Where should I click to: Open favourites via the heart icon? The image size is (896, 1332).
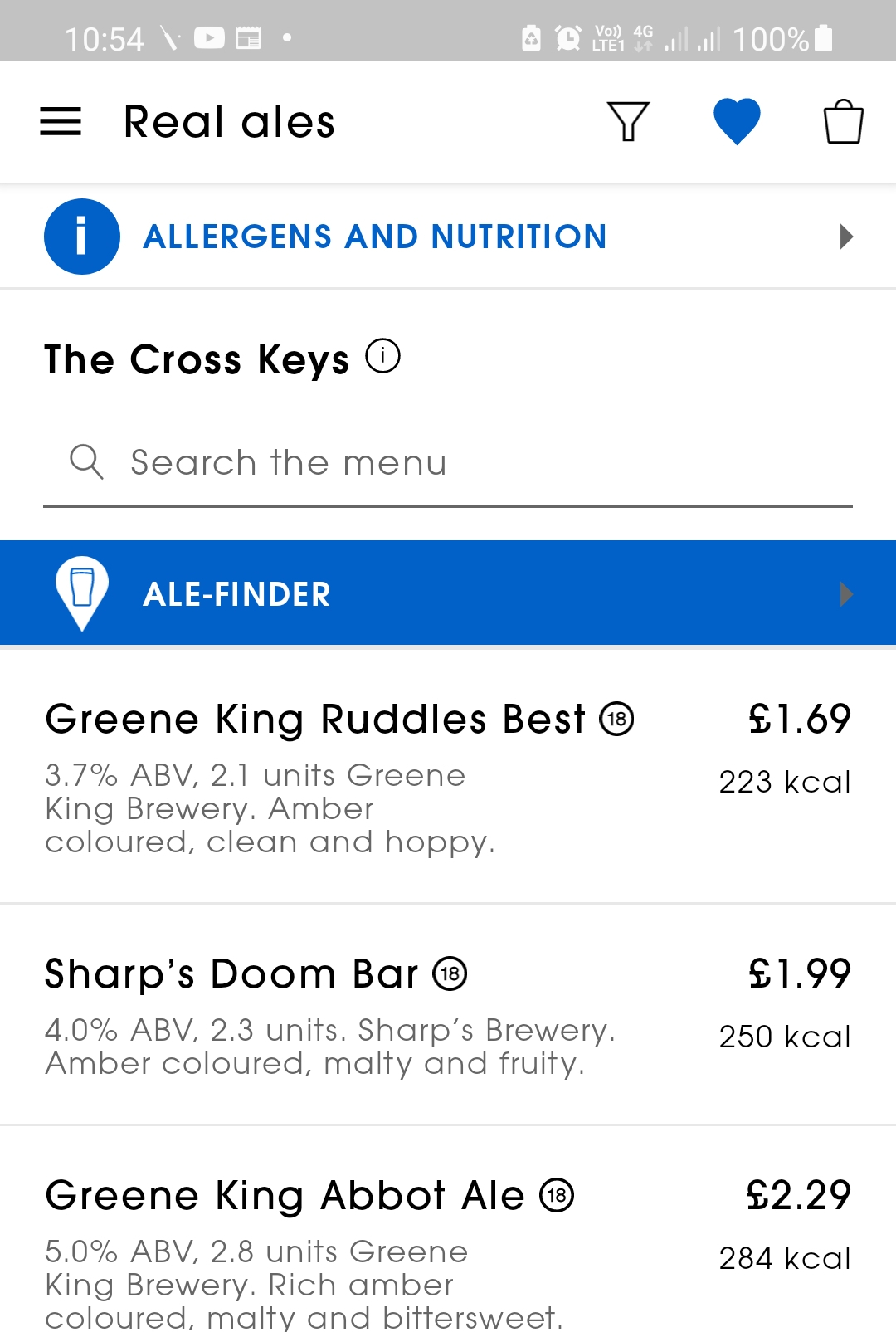737,122
